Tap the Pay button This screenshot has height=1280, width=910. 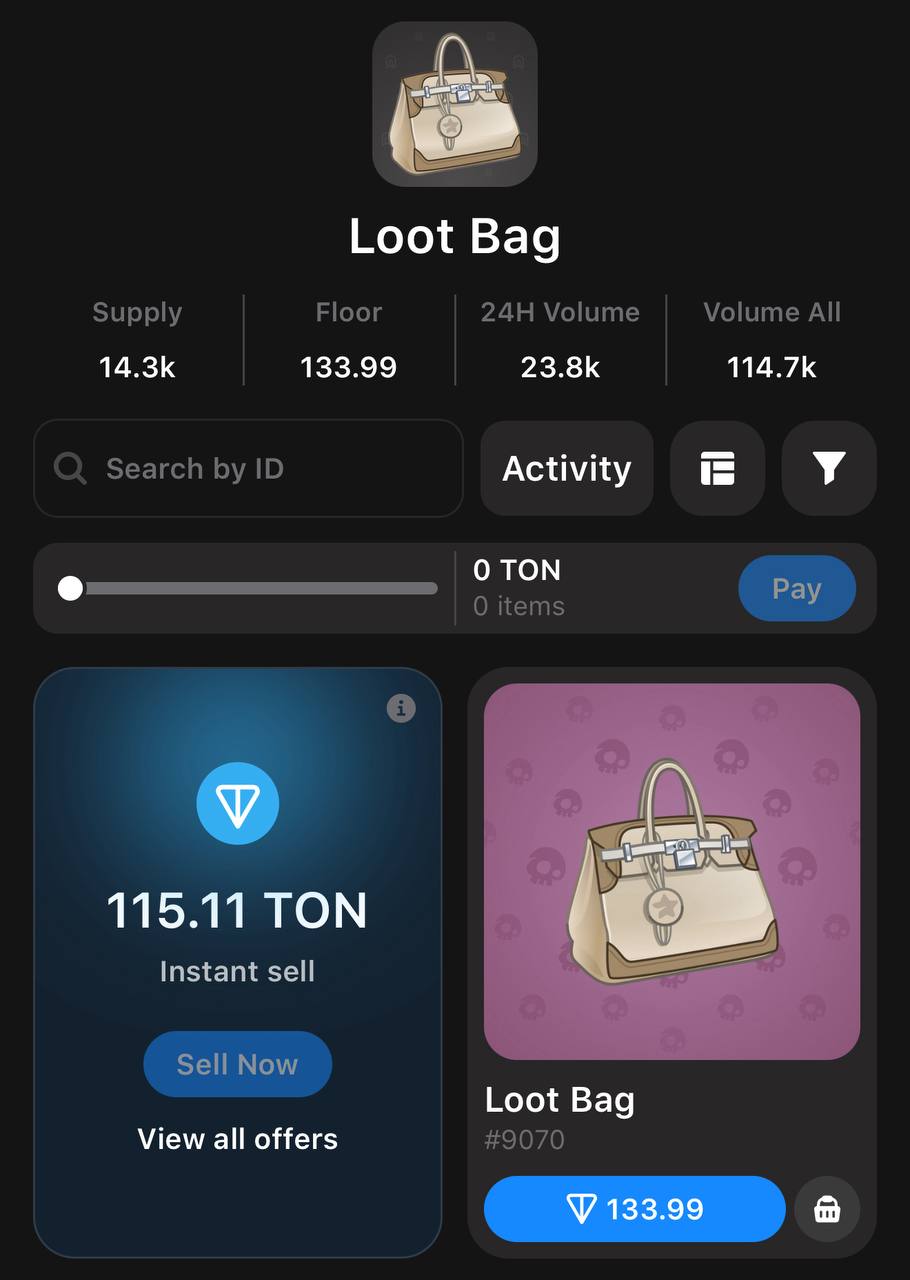tap(796, 589)
